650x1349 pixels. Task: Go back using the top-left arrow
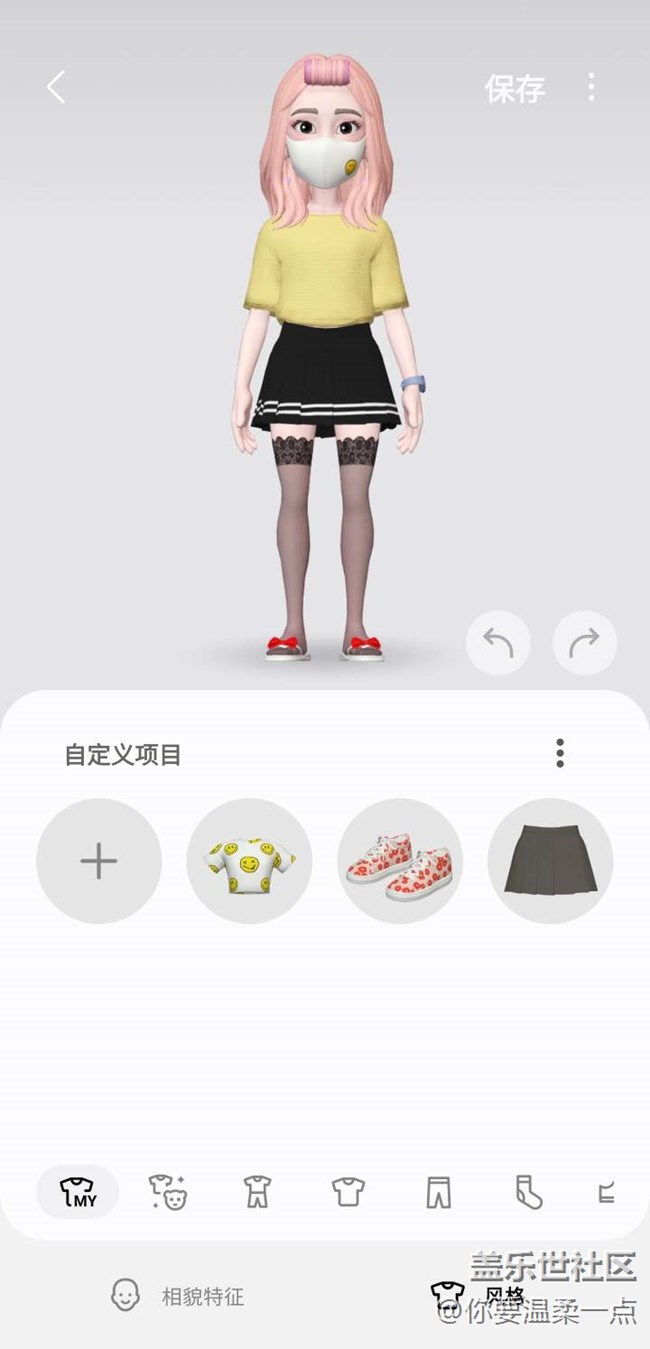click(56, 87)
